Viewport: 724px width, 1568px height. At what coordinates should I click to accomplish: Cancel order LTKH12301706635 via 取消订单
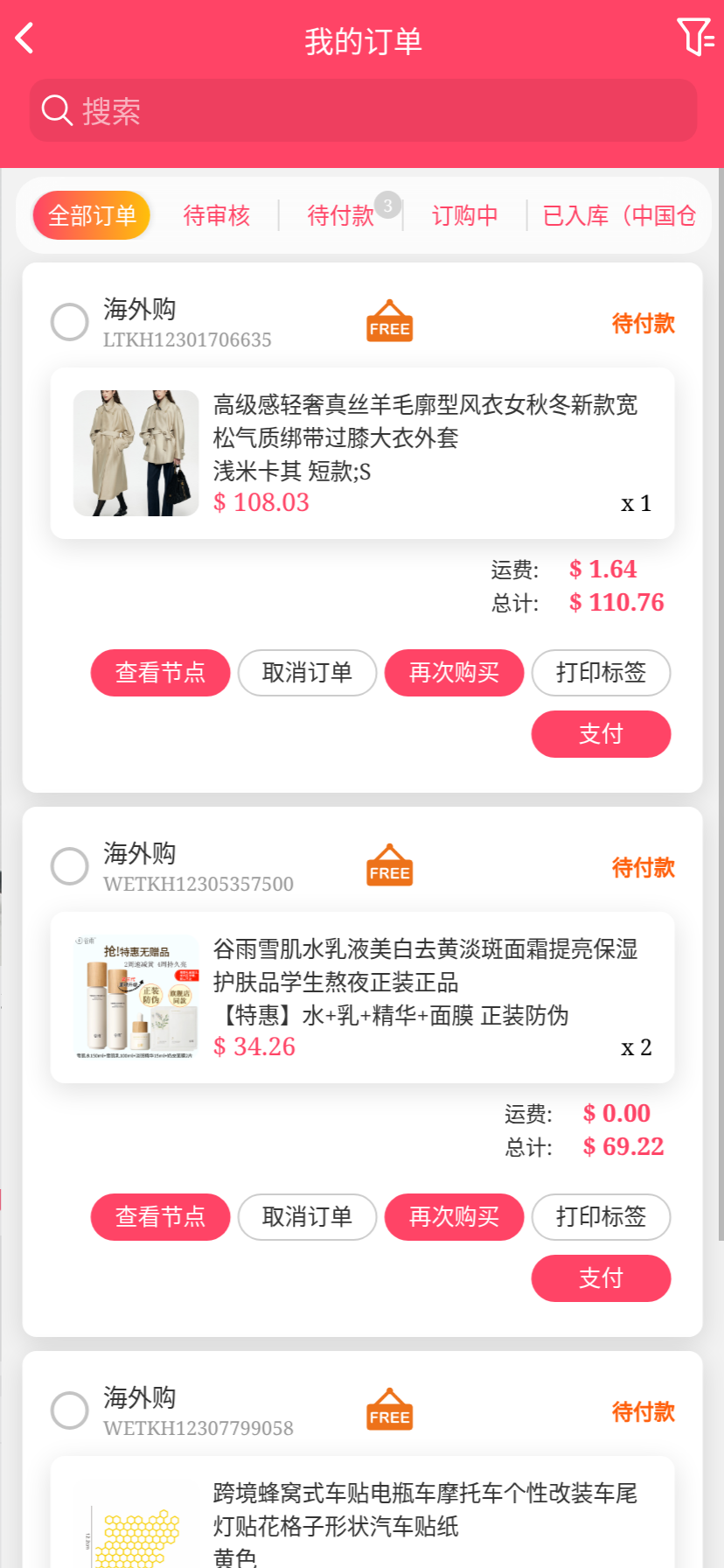(x=307, y=673)
